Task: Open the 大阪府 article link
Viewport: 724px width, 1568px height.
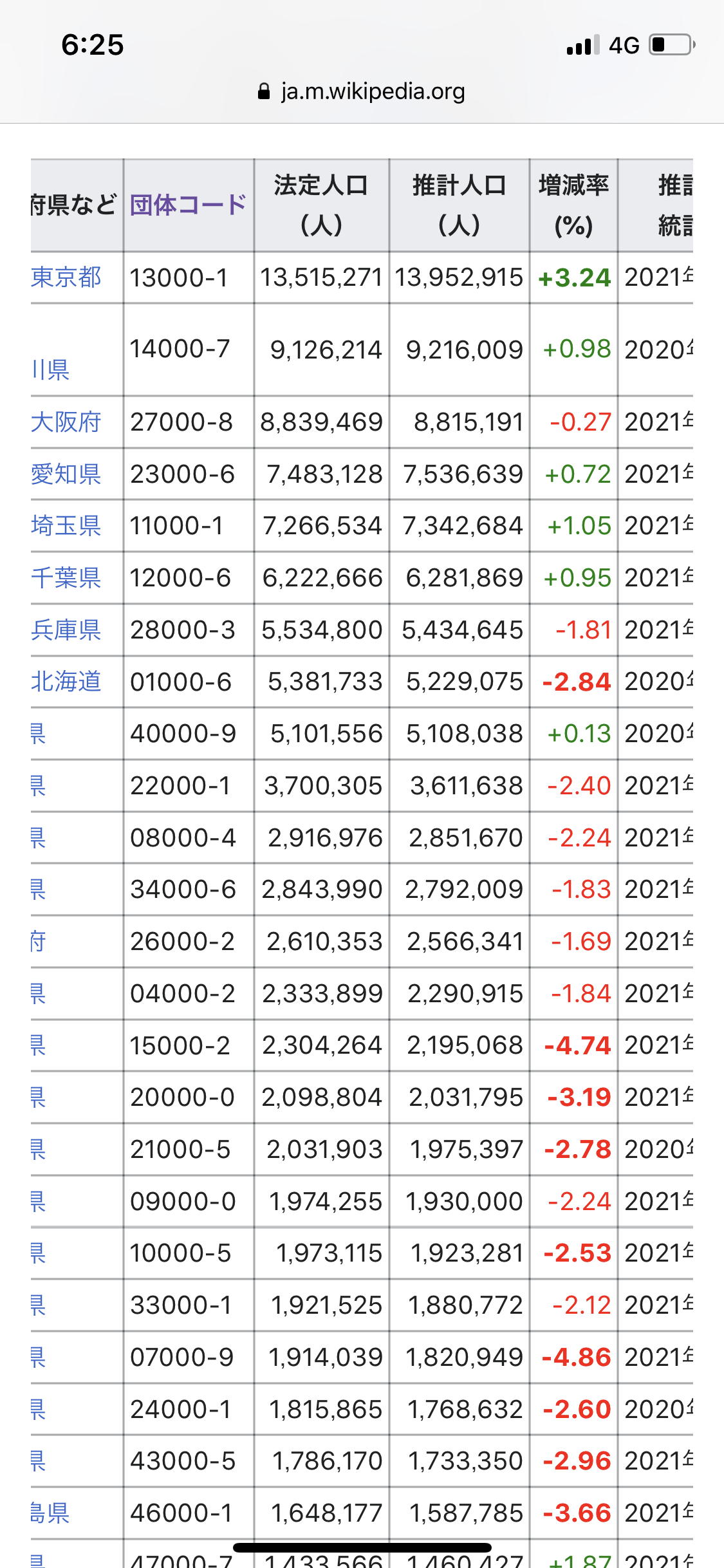Action: click(66, 422)
